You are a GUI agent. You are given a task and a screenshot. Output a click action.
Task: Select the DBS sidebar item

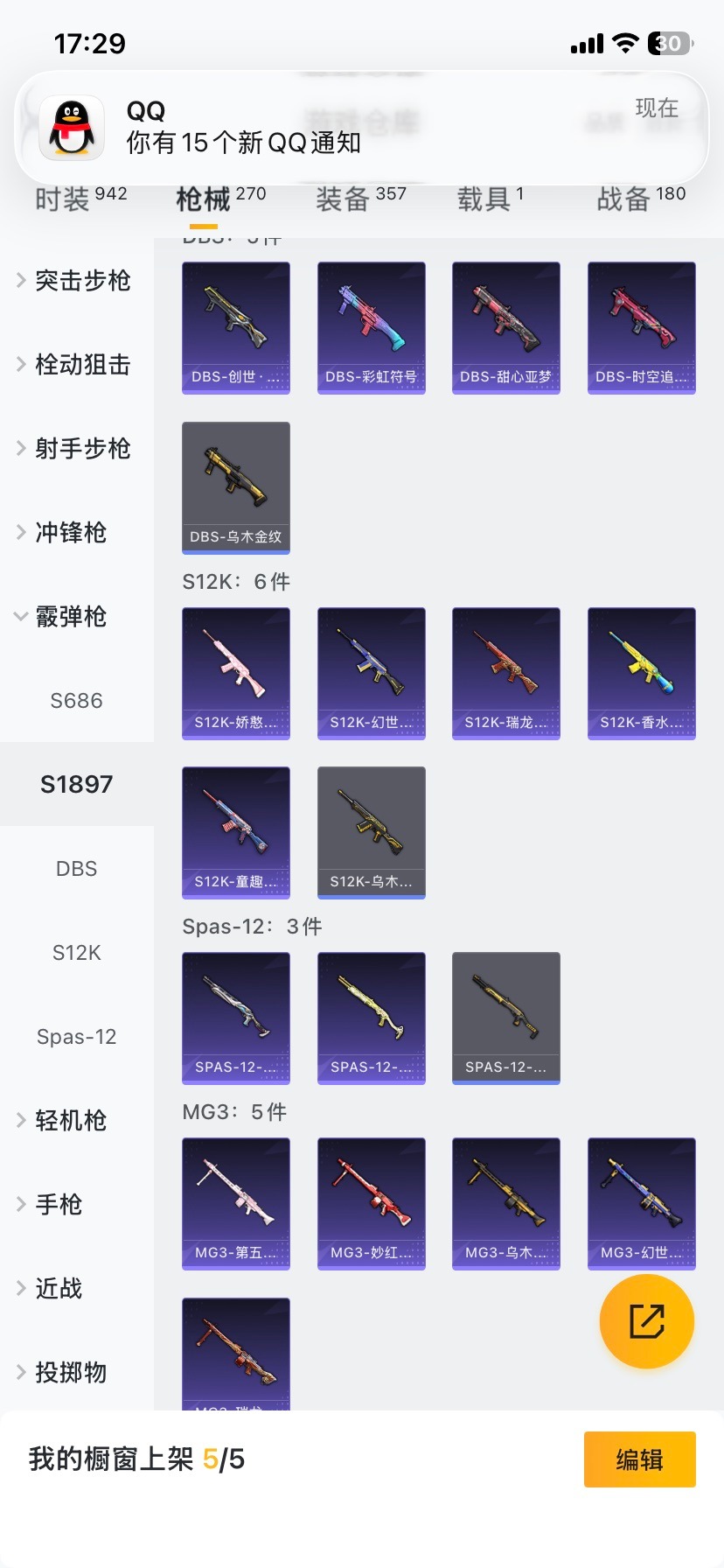click(77, 869)
